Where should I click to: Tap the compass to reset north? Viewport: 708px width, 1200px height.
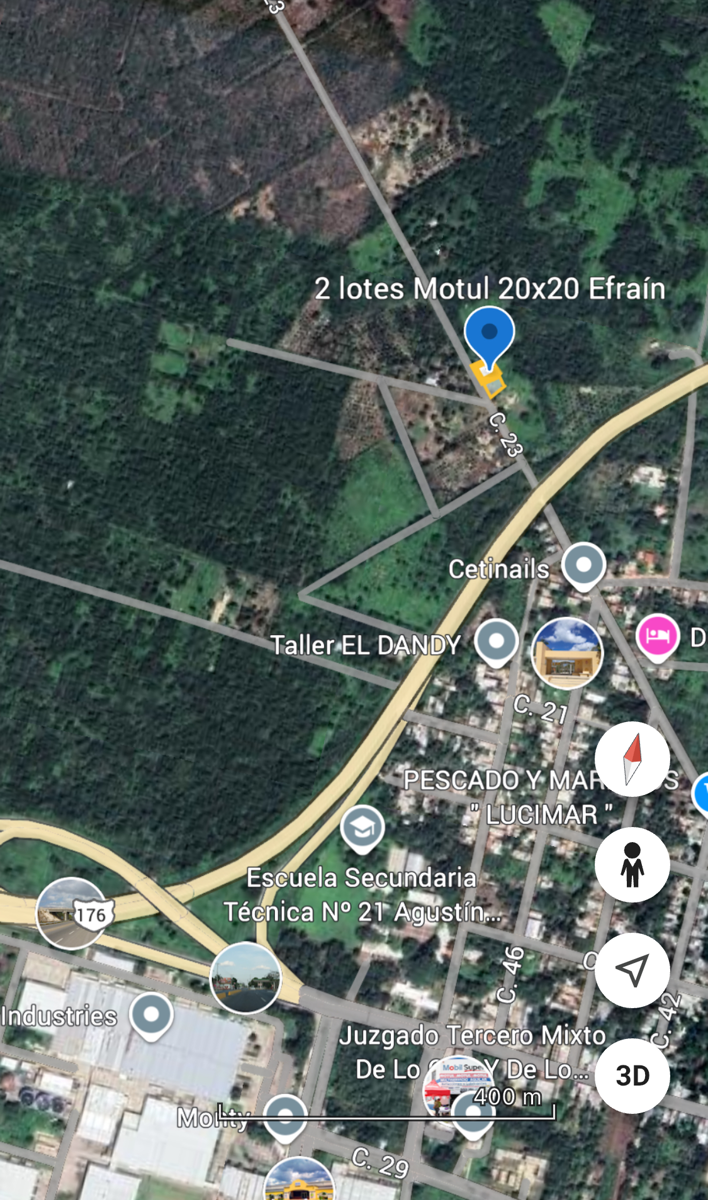632,759
